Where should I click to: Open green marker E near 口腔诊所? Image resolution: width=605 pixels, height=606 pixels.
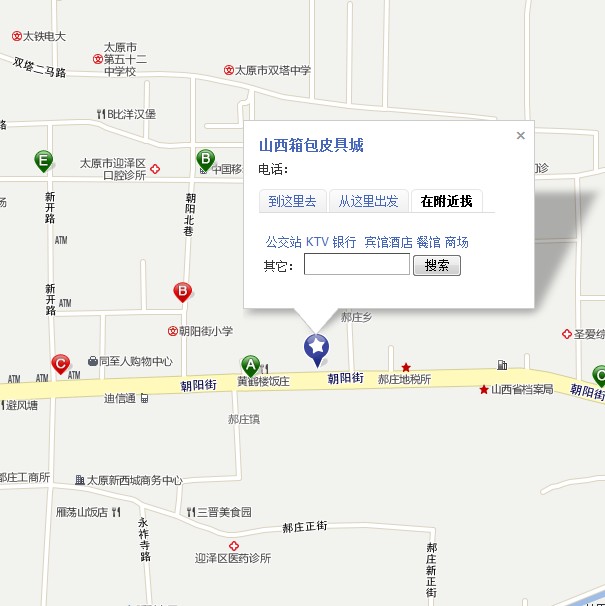click(x=43, y=159)
